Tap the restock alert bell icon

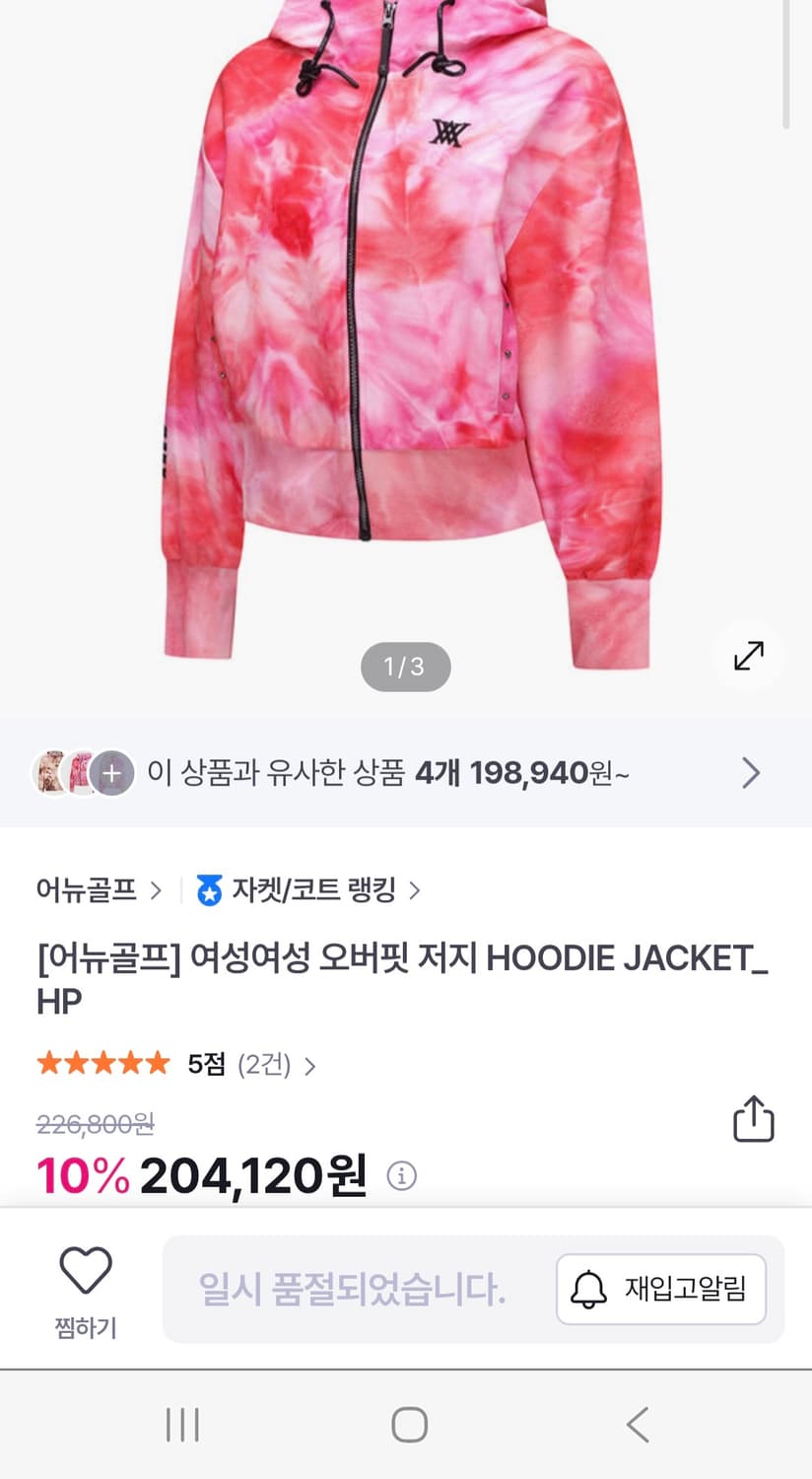click(x=590, y=1290)
